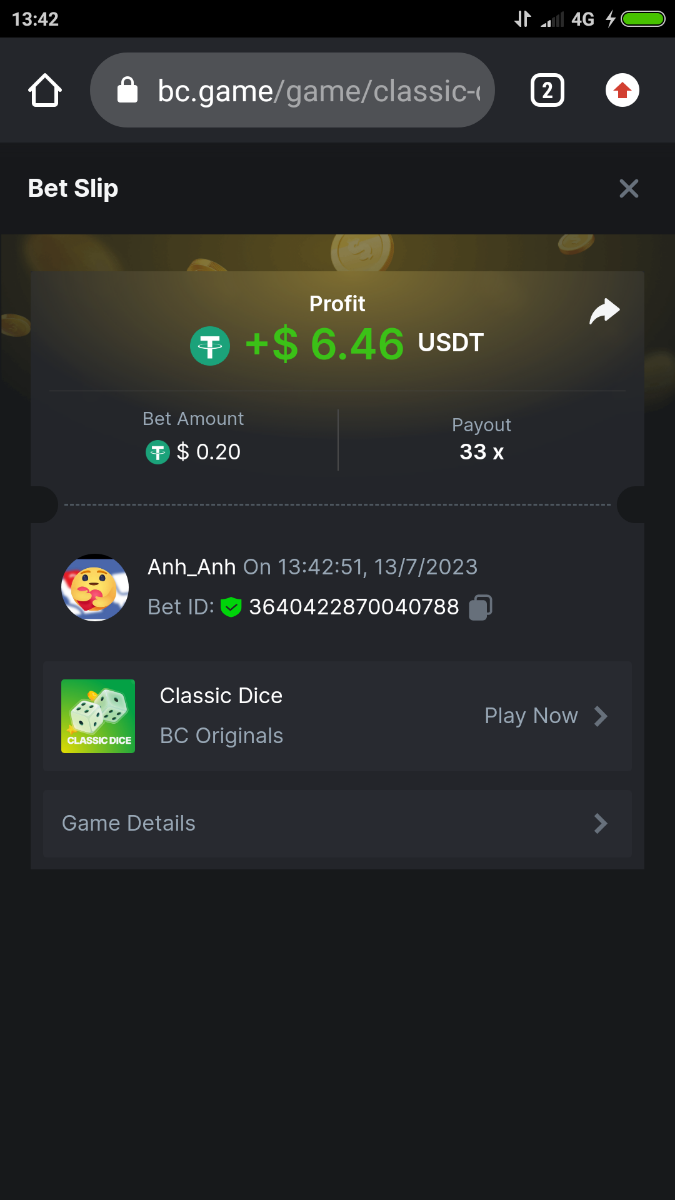Go to the browser home page
This screenshot has height=1200, width=675.
pyautogui.click(x=45, y=91)
